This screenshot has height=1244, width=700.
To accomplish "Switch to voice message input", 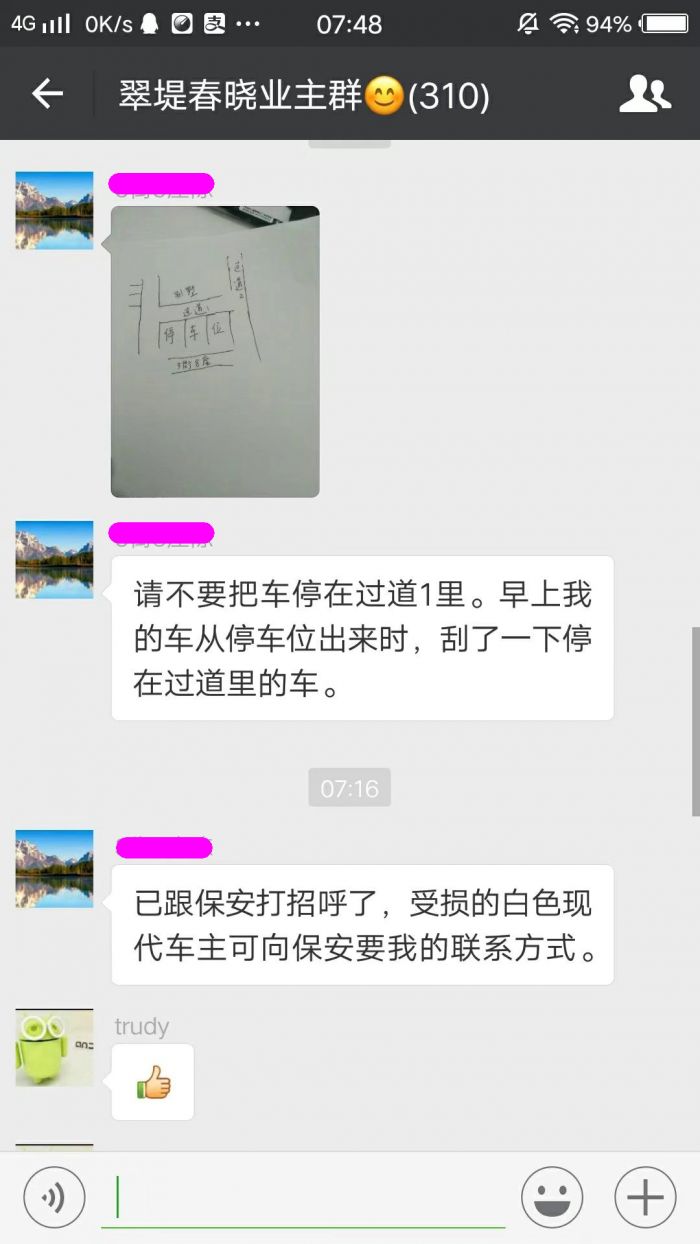I will click(x=54, y=1197).
